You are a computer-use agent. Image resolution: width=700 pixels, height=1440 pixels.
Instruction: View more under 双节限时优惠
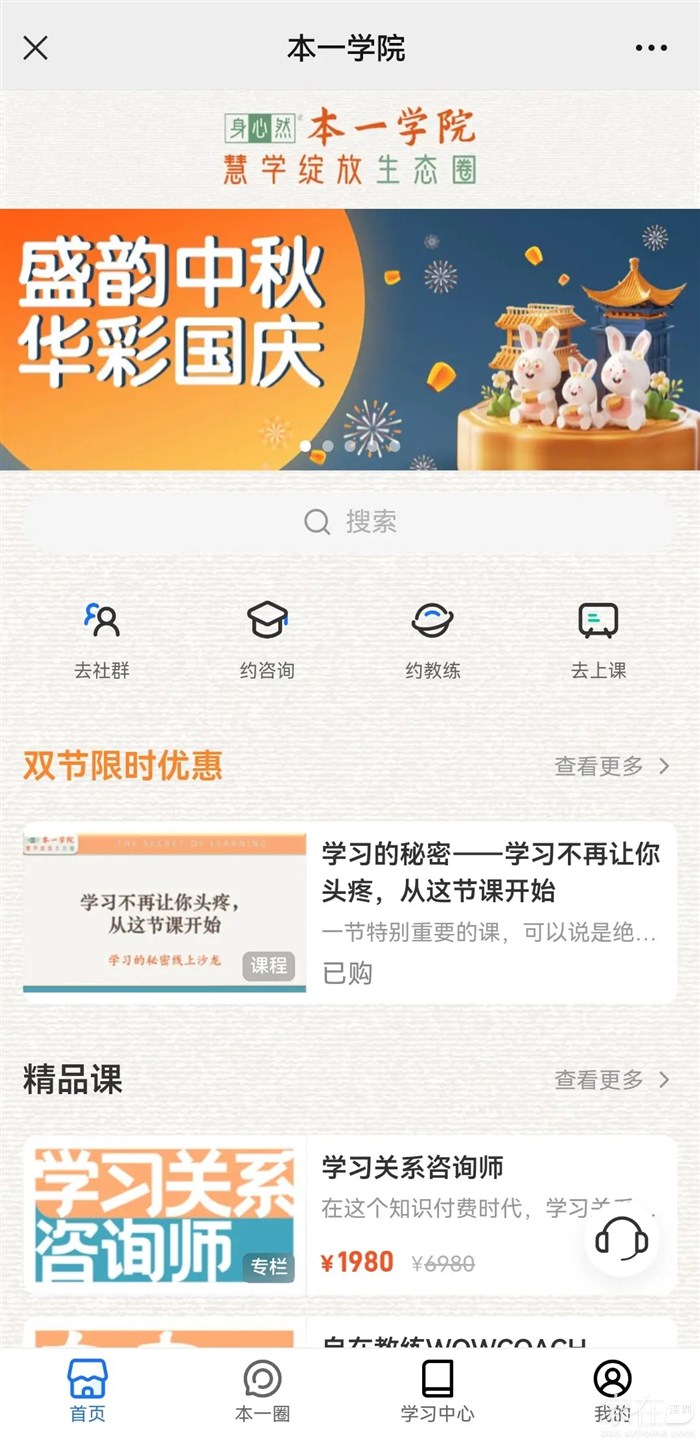pos(612,766)
